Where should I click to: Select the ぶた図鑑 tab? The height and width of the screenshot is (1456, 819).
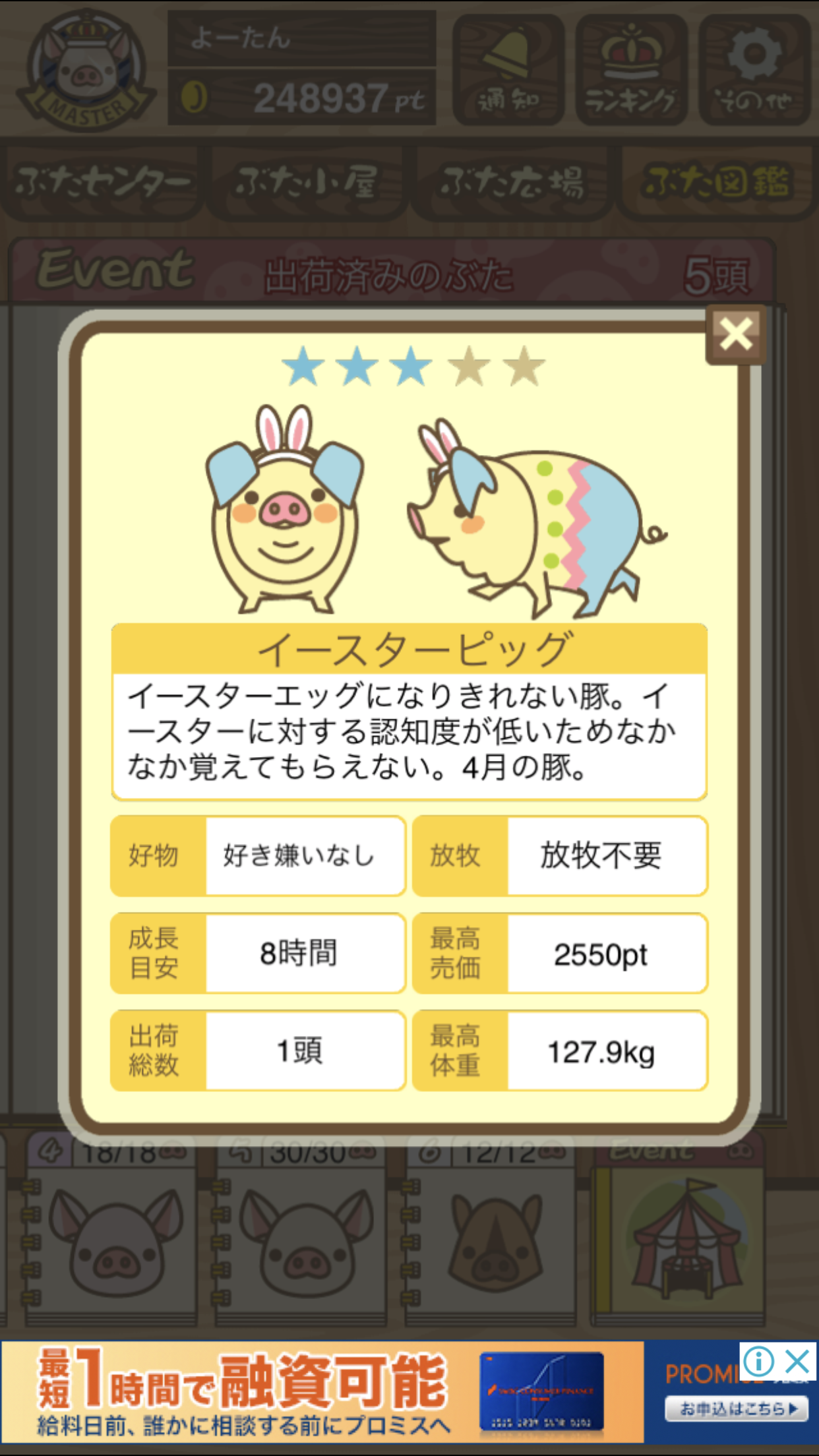(x=717, y=183)
